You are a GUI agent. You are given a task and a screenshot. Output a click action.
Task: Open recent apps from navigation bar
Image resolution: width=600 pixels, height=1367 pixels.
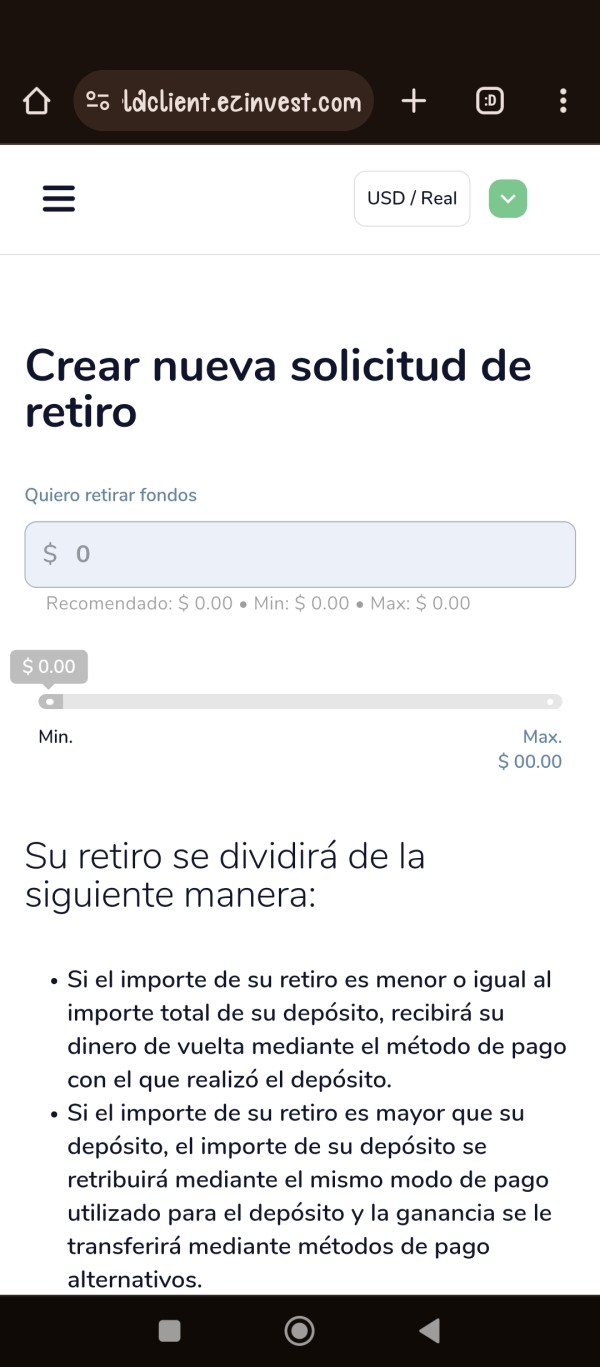[170, 1330]
